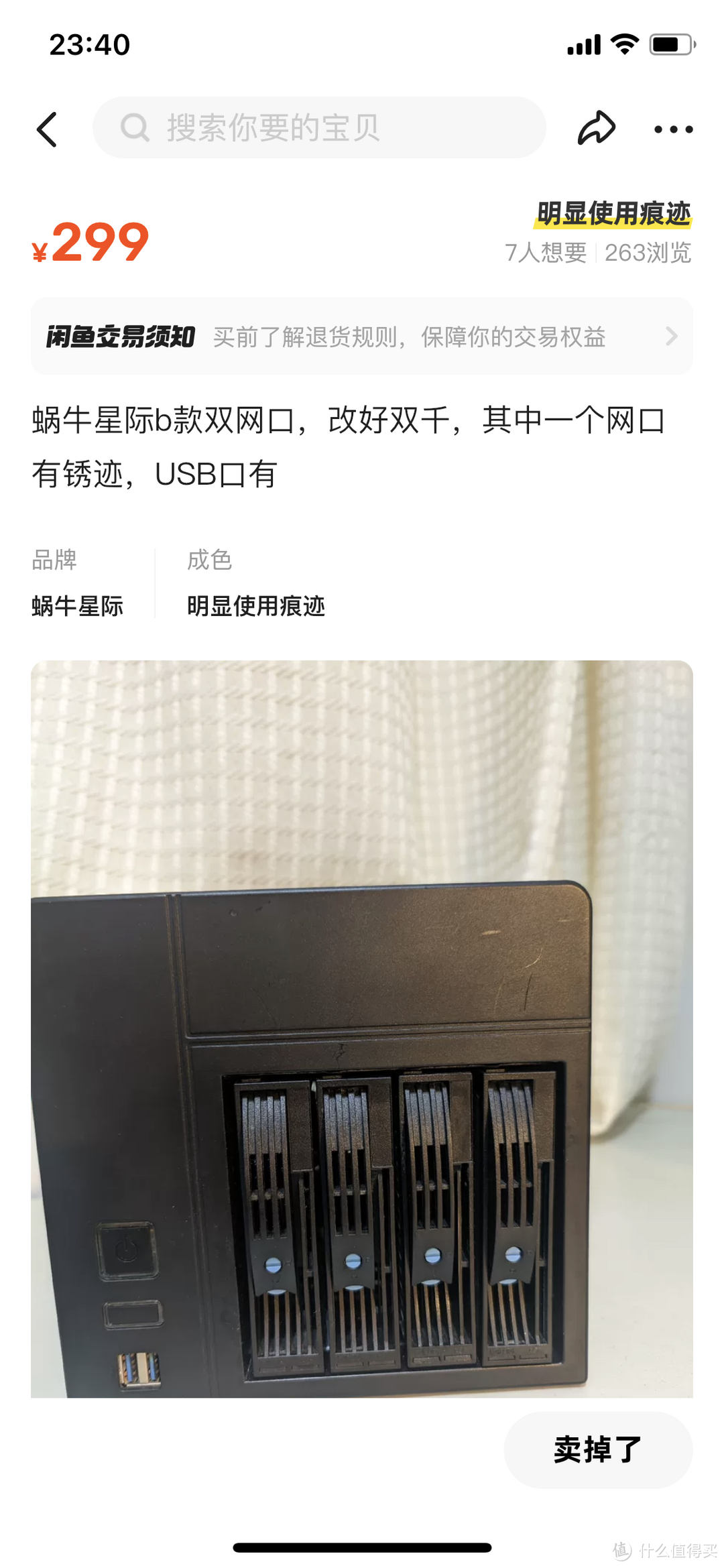Viewport: 724px width, 1568px height.
Task: Tap the search box 搜索你要的宝贝
Action: click(x=319, y=127)
